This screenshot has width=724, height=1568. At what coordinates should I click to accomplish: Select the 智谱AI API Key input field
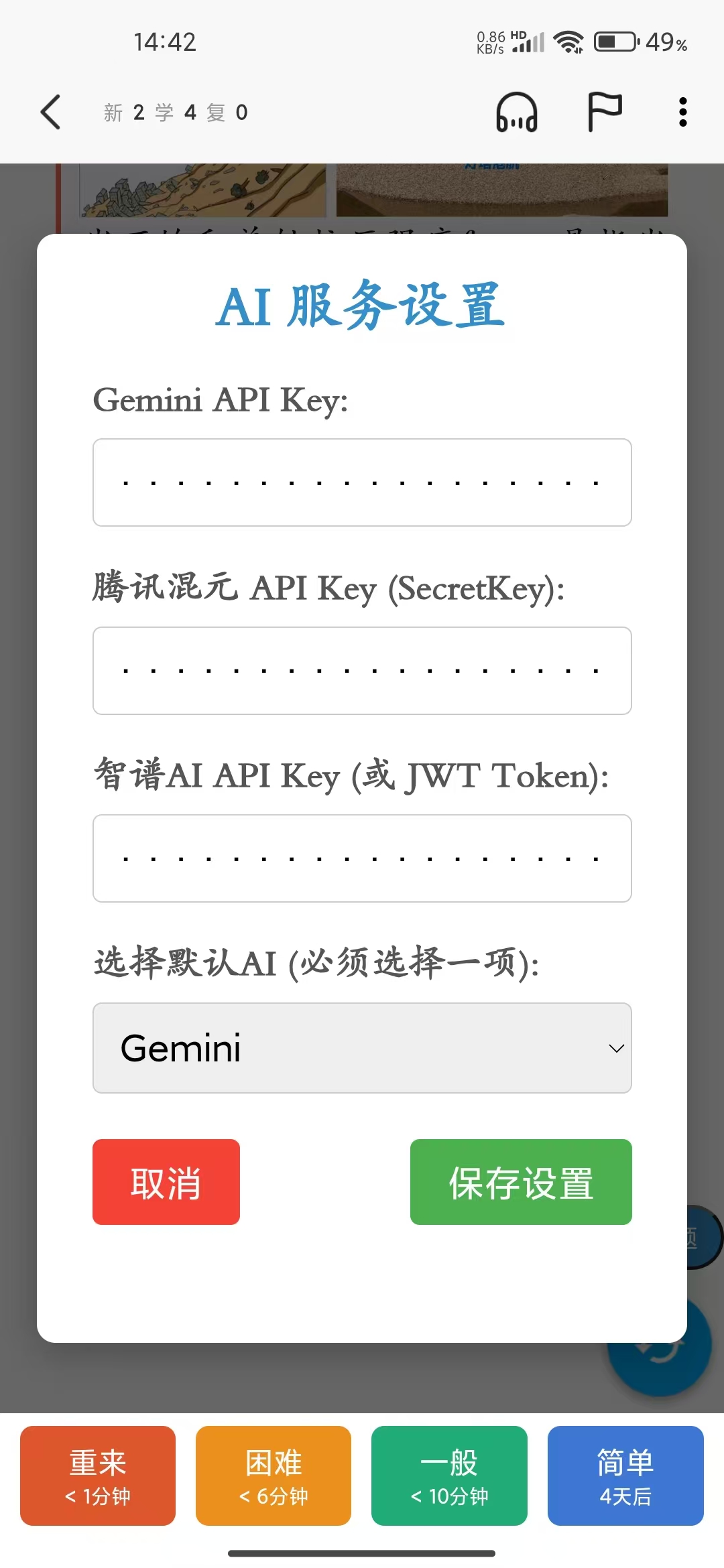(362, 858)
